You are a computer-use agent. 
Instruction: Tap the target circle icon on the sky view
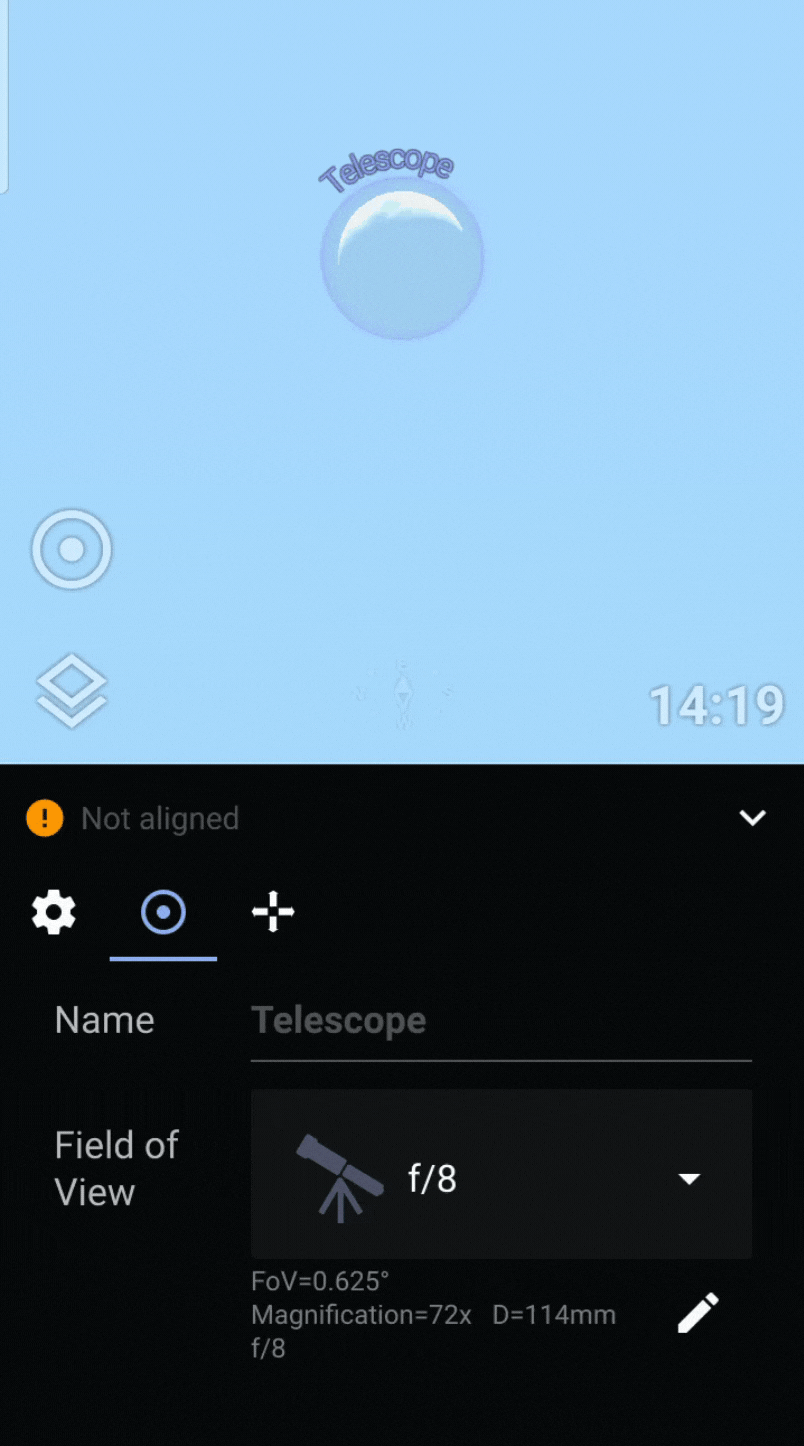pos(71,549)
